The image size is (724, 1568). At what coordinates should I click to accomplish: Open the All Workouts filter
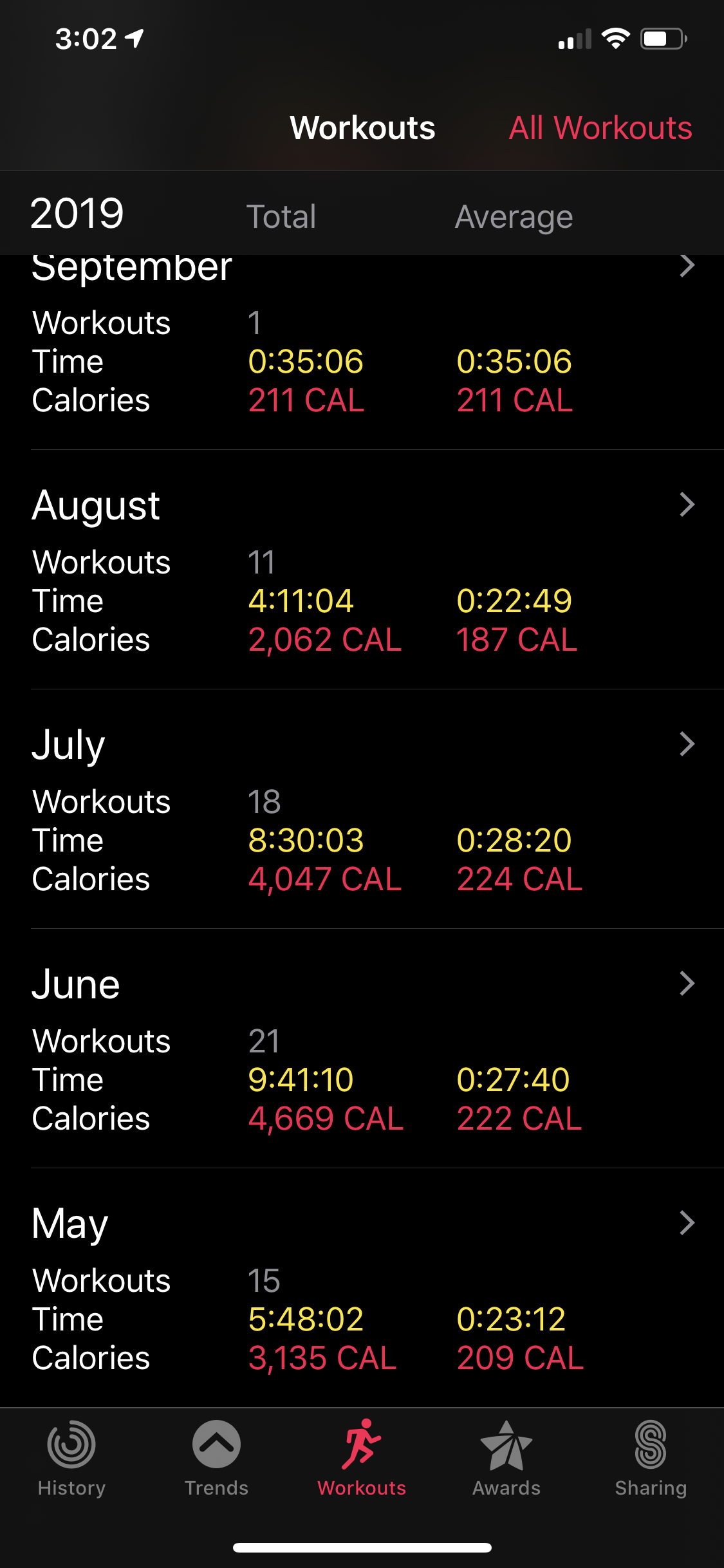coord(600,128)
